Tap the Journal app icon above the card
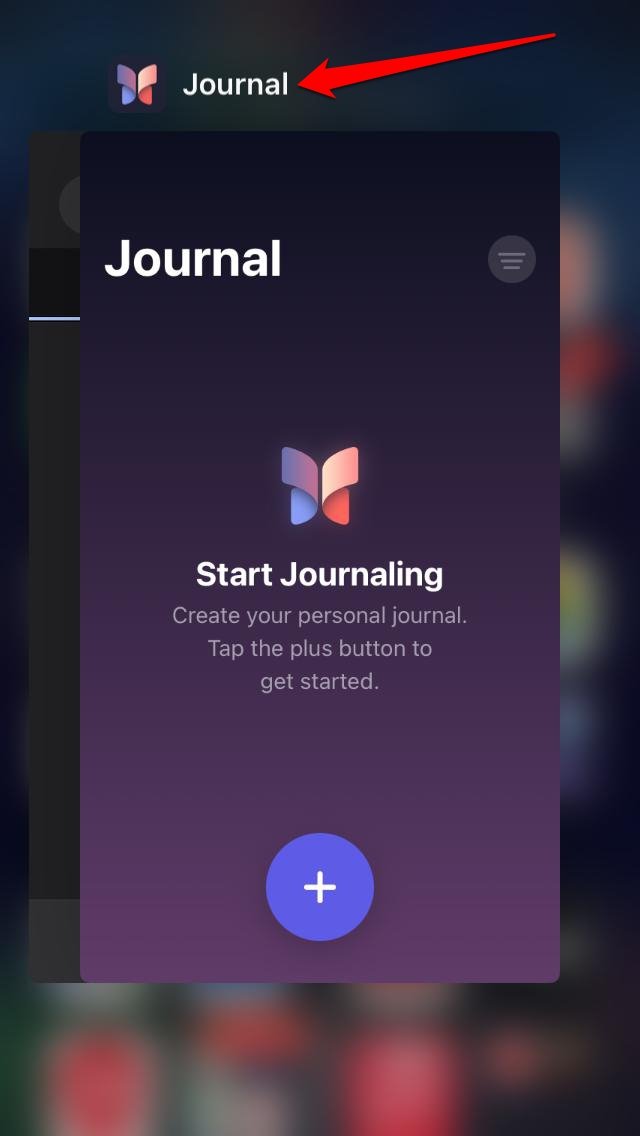Image resolution: width=640 pixels, height=1136 pixels. 137,85
